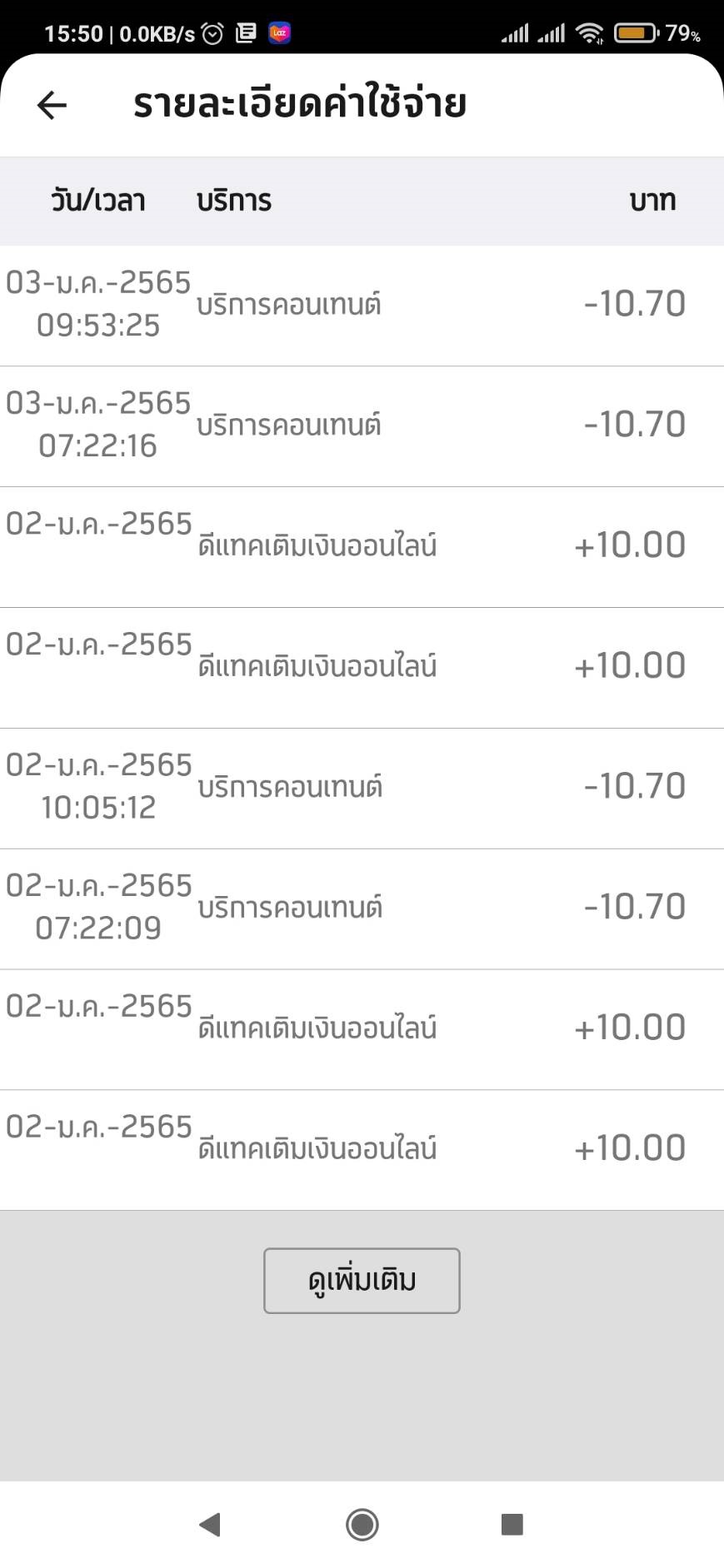Go back using the top-left arrow
The image size is (724, 1568).
click(52, 105)
